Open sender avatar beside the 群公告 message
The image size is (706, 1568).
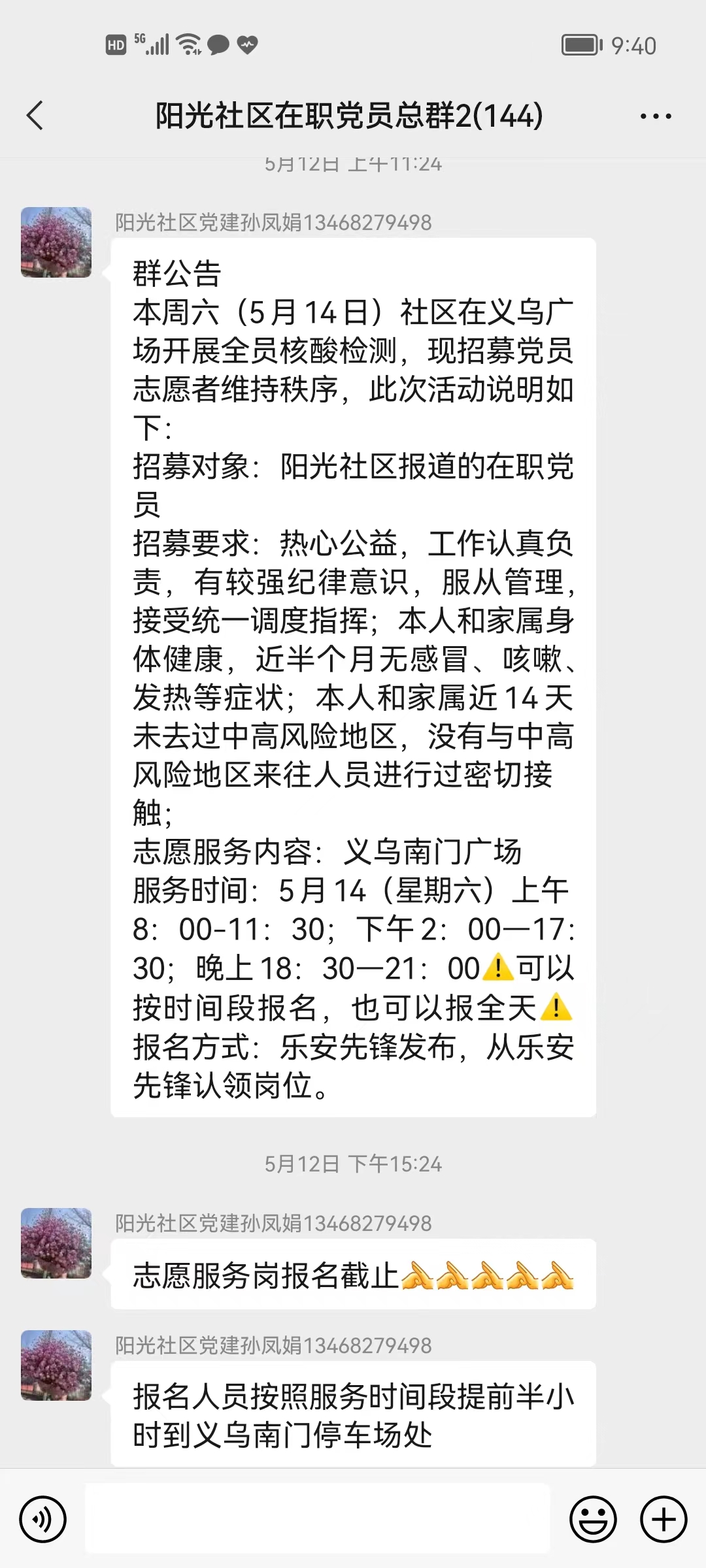pyautogui.click(x=56, y=242)
